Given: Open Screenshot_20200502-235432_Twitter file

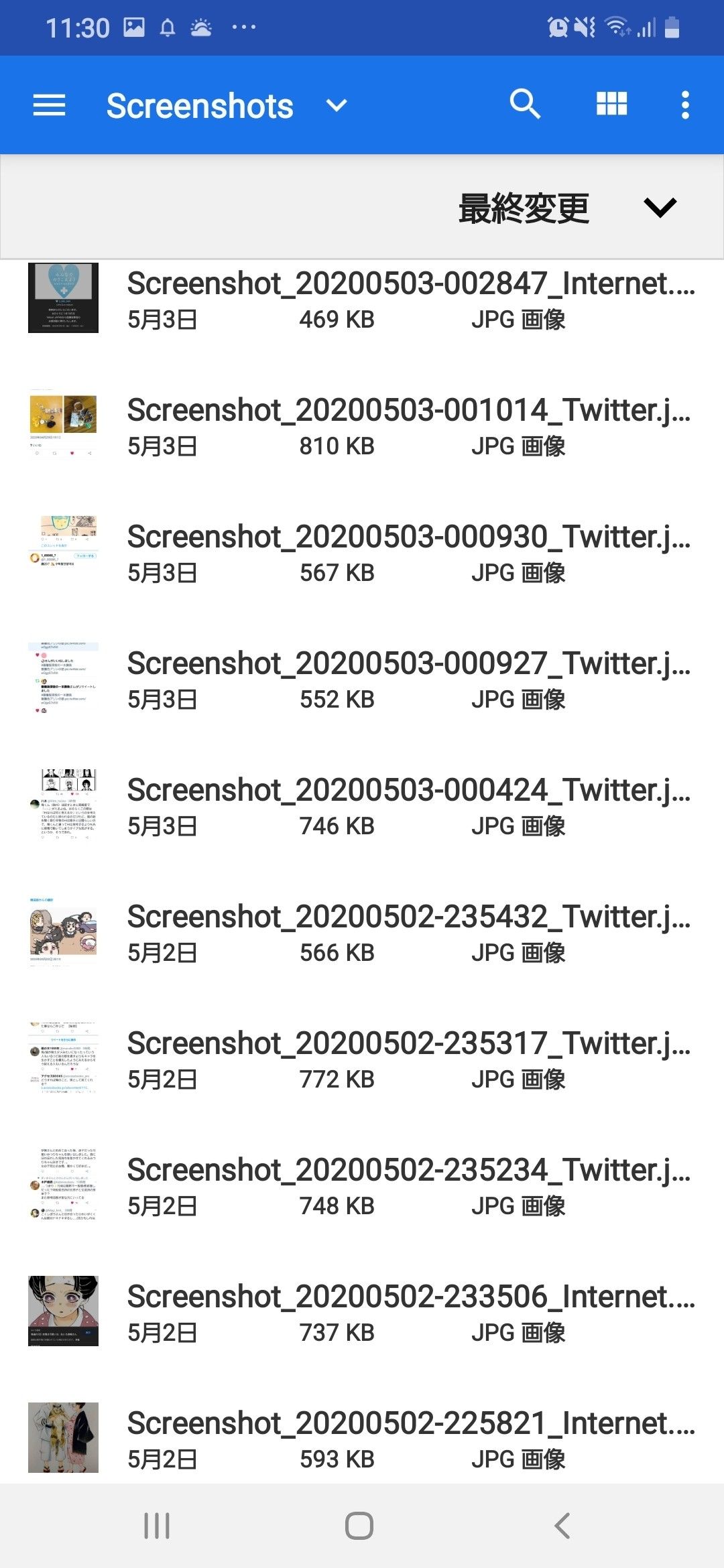Looking at the screenshot, I should coord(409,931).
